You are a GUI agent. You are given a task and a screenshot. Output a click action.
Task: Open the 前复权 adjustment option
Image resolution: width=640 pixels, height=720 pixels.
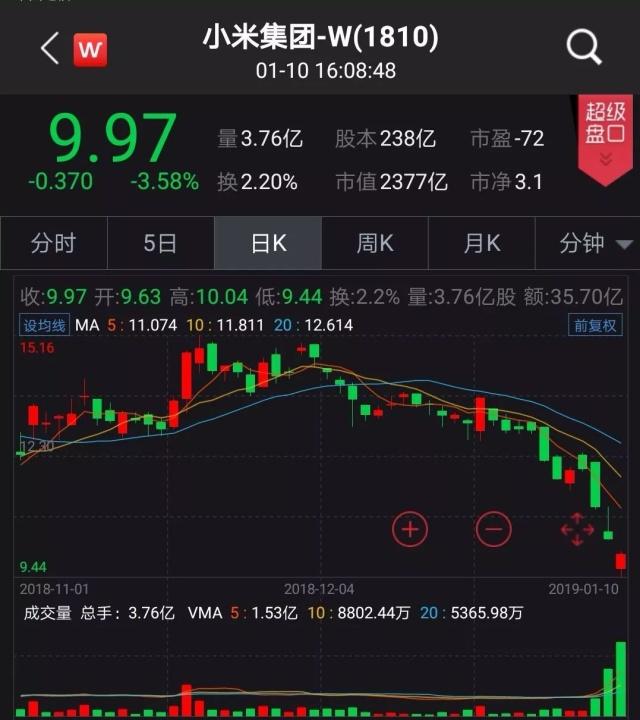(x=595, y=326)
